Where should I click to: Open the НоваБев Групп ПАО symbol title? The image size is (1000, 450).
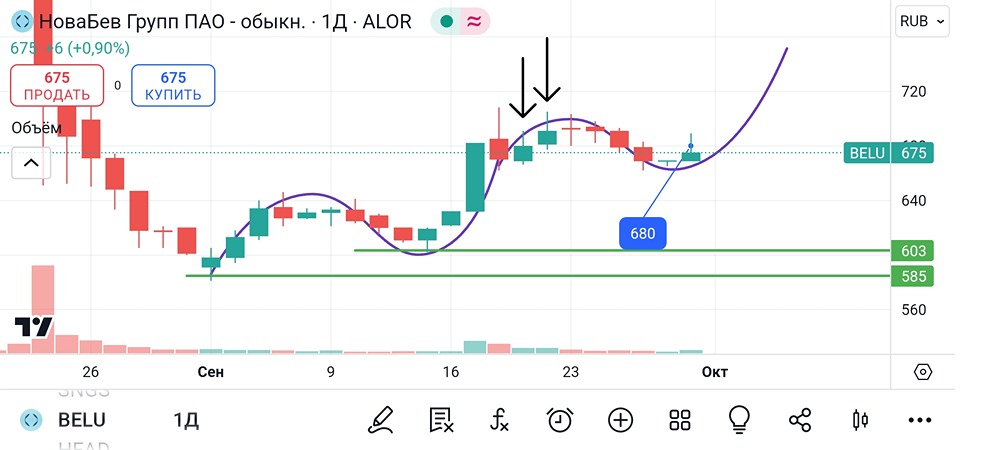pos(225,22)
